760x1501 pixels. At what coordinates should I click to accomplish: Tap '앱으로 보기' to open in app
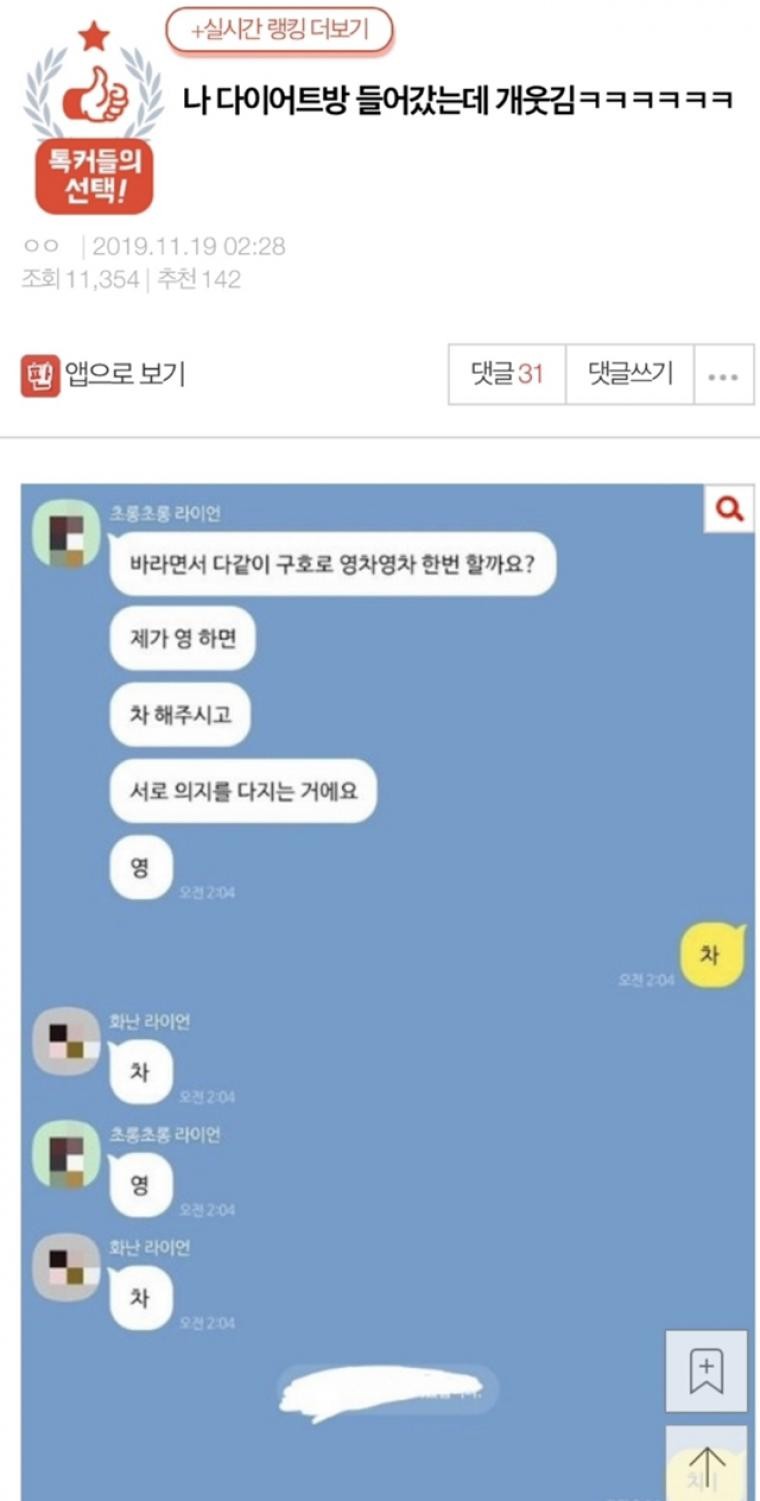click(103, 375)
